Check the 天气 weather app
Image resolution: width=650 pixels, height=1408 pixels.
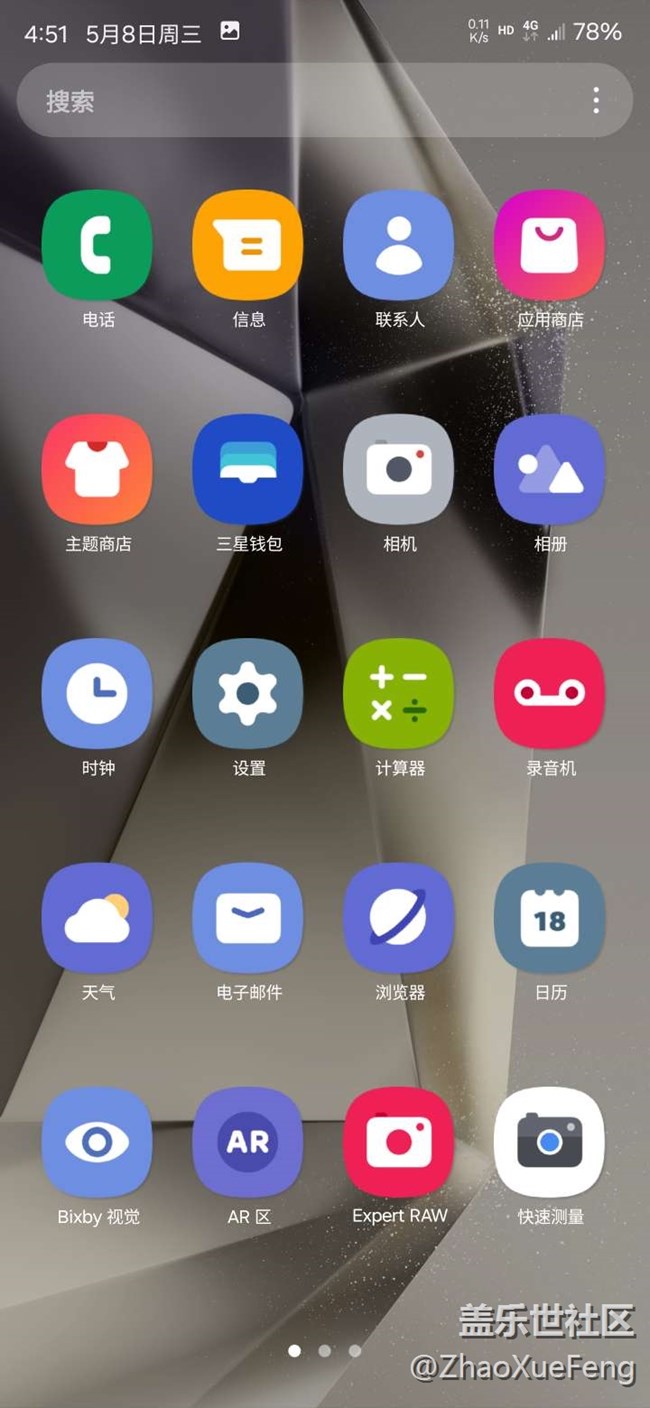(97, 917)
